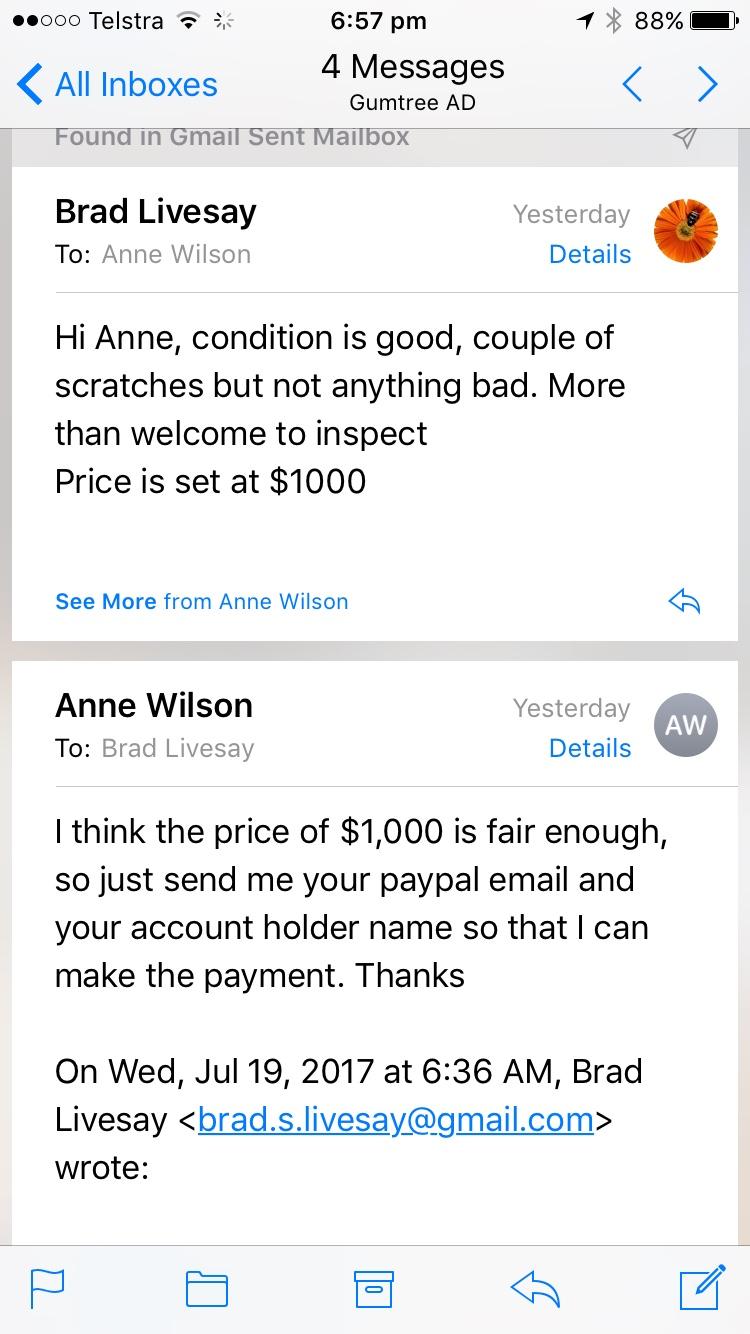
Task: Open the reply options in the bottom toolbar
Action: [x=535, y=1288]
